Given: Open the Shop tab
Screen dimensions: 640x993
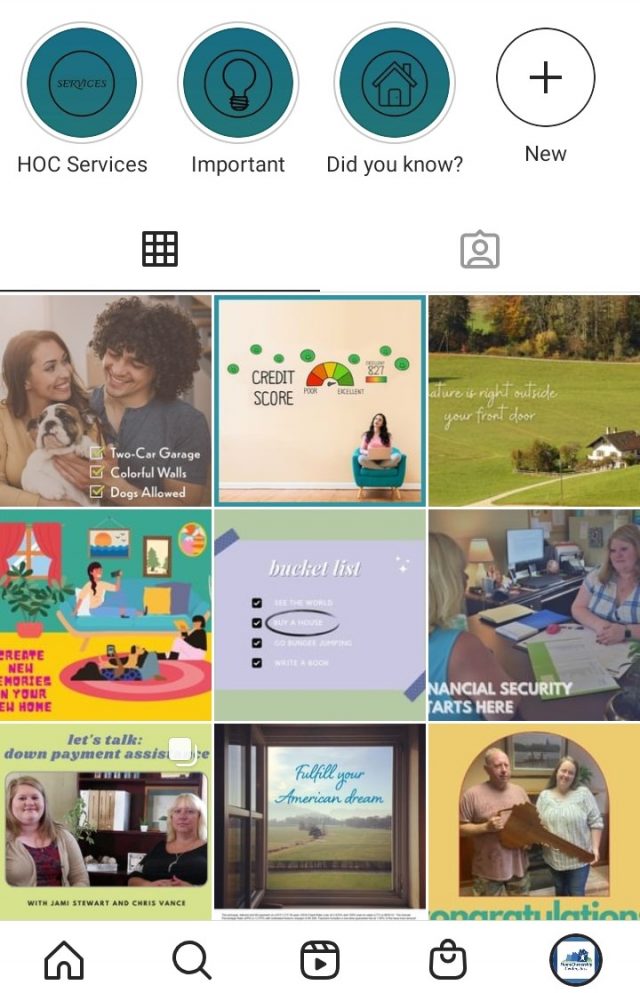Looking at the screenshot, I should (447, 961).
